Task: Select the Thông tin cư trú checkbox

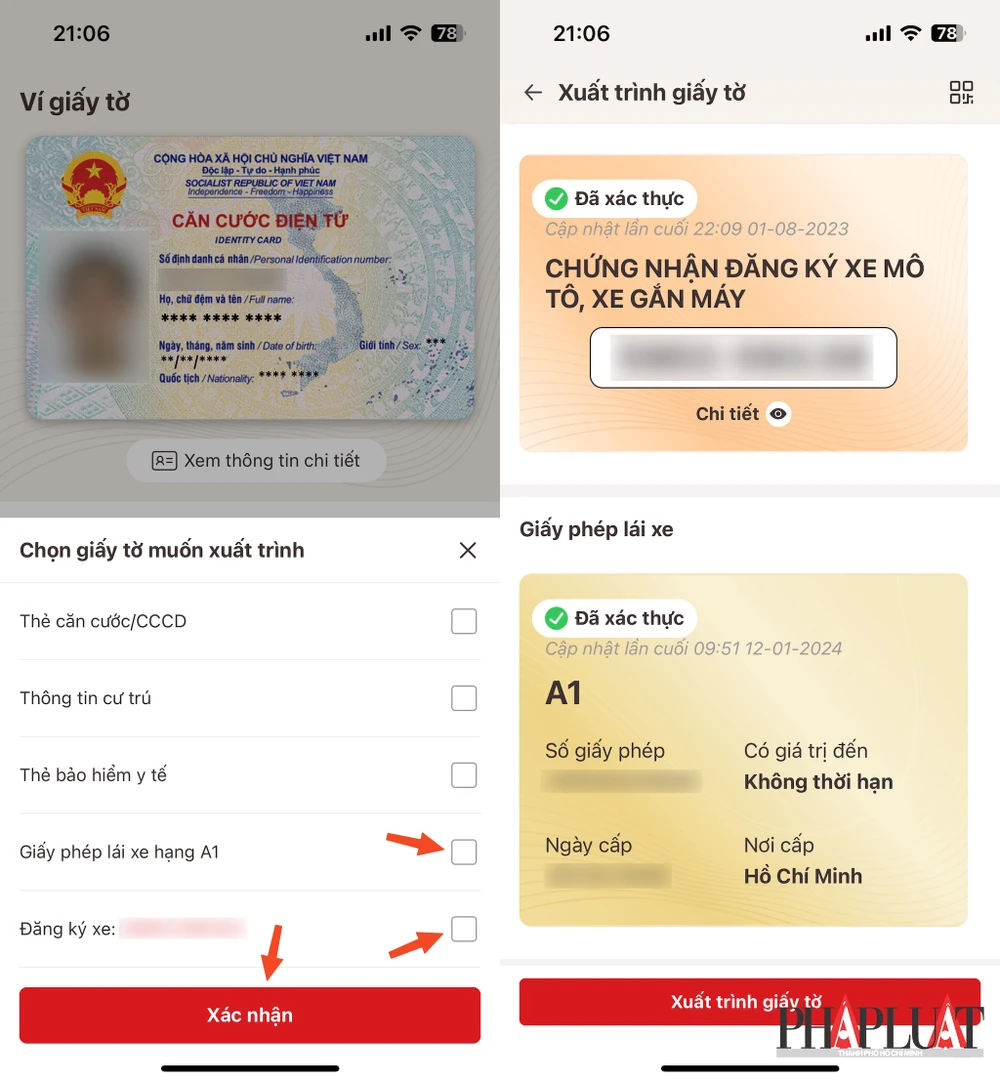Action: (x=464, y=698)
